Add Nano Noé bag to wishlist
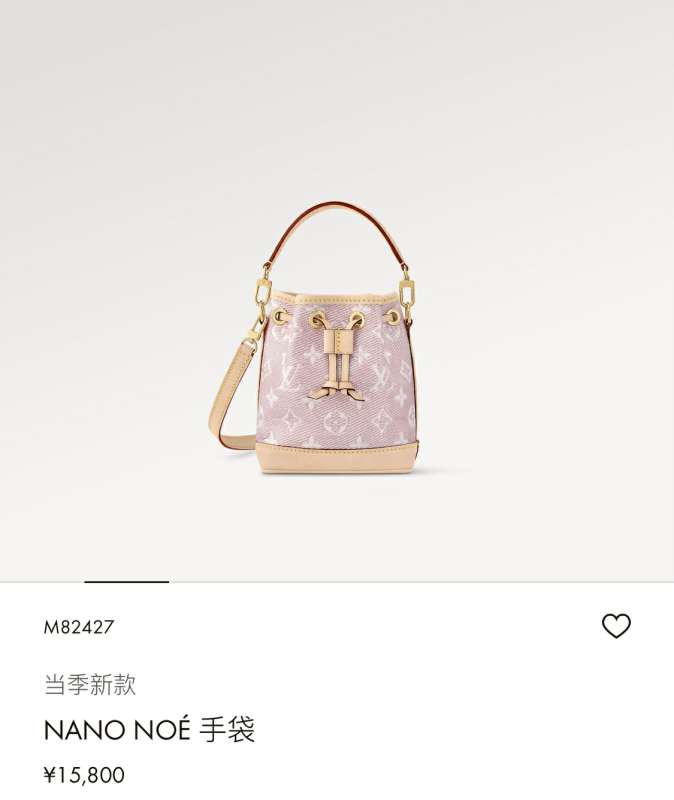 click(x=616, y=626)
